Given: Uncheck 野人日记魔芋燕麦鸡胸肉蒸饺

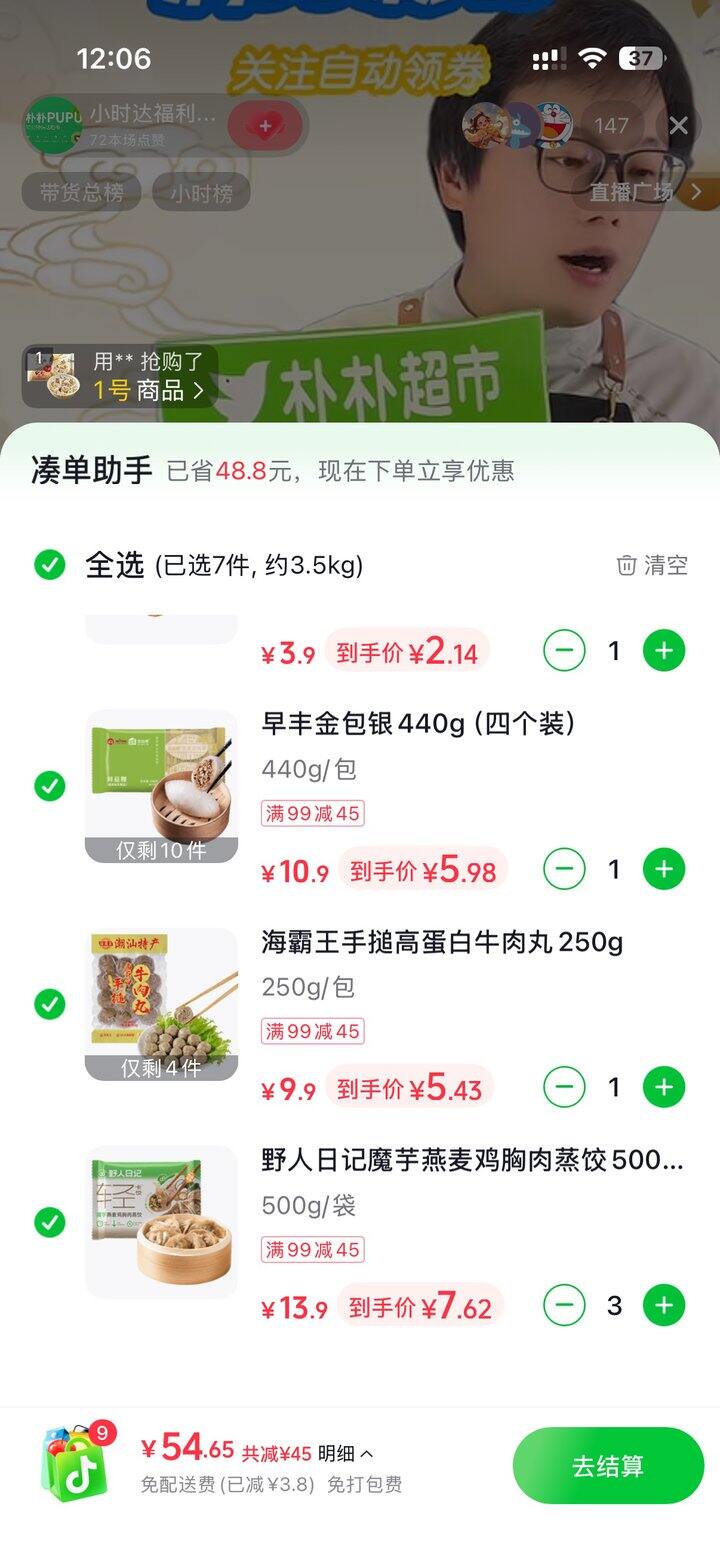Looking at the screenshot, I should pyautogui.click(x=49, y=1222).
